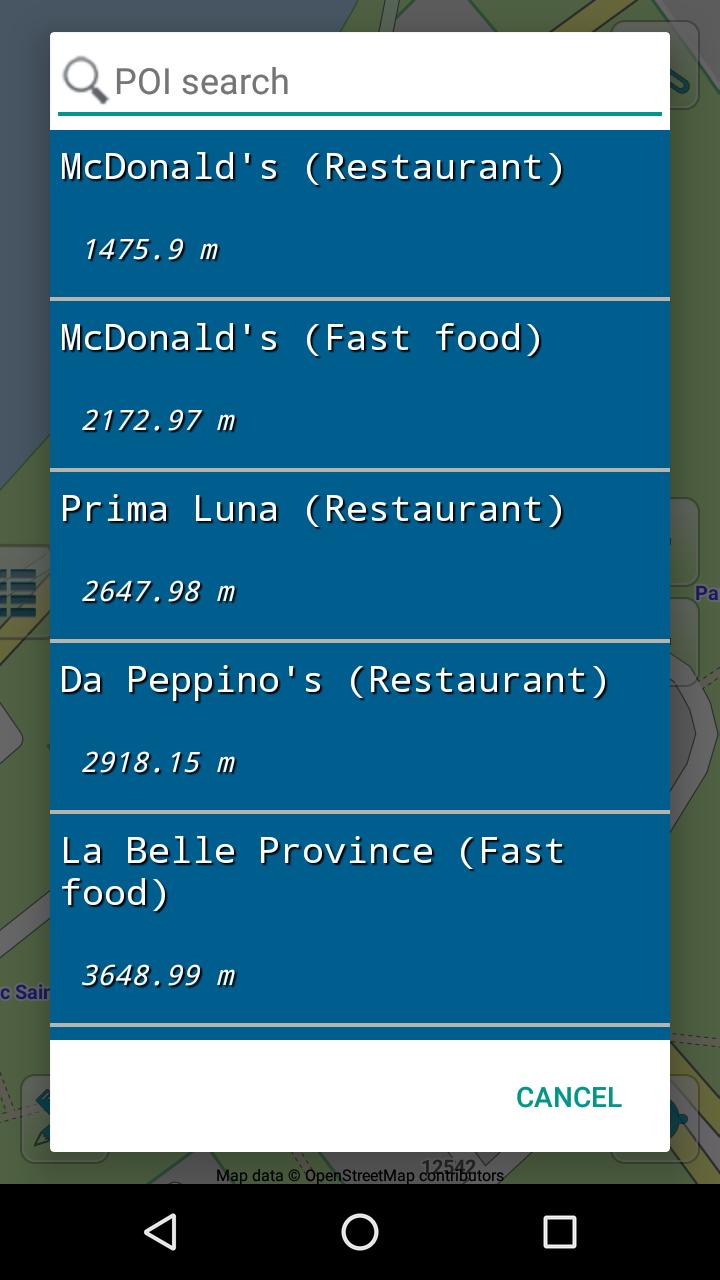This screenshot has width=720, height=1280.
Task: Select McDonald's (Restaurant) at 1475.9 m
Action: click(360, 213)
